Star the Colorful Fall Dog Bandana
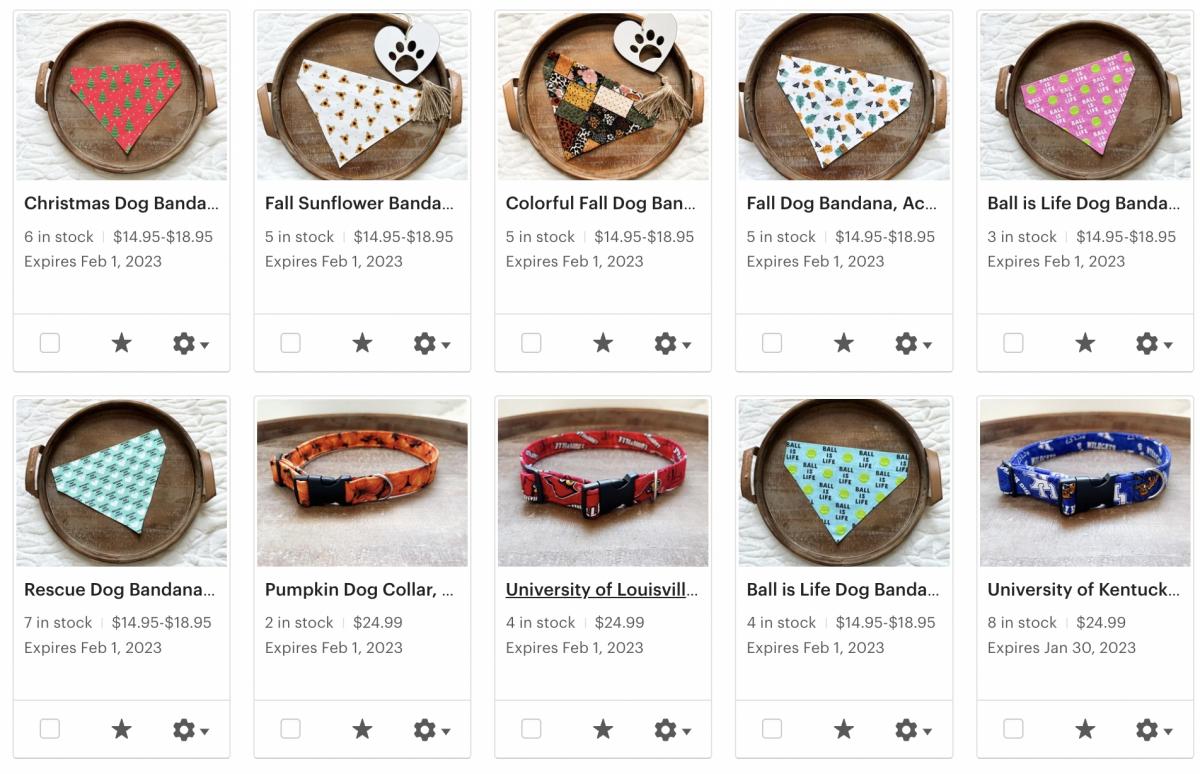The image size is (1200, 774). pyautogui.click(x=603, y=343)
